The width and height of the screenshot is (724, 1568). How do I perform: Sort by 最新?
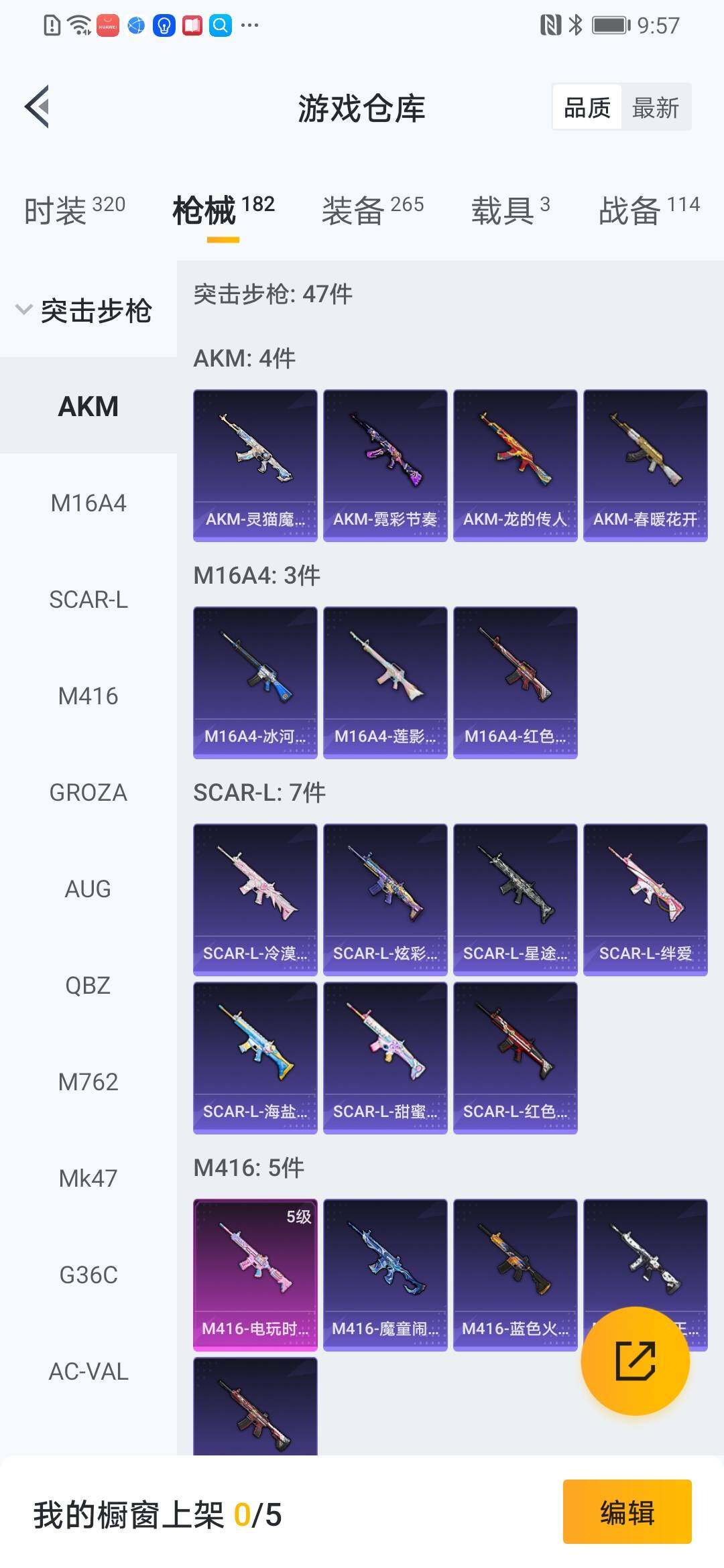point(655,107)
